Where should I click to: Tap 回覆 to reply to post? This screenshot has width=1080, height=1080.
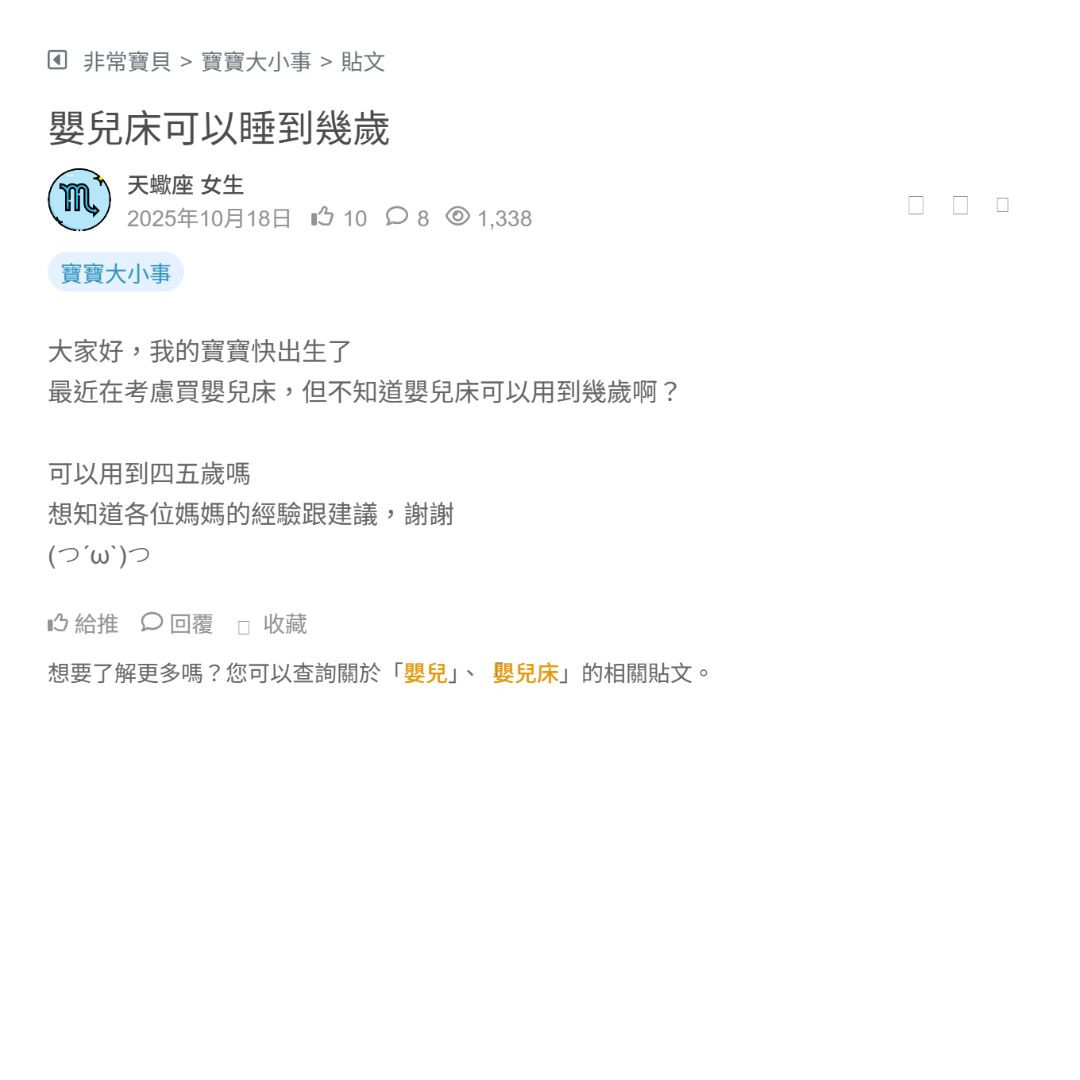pos(178,624)
